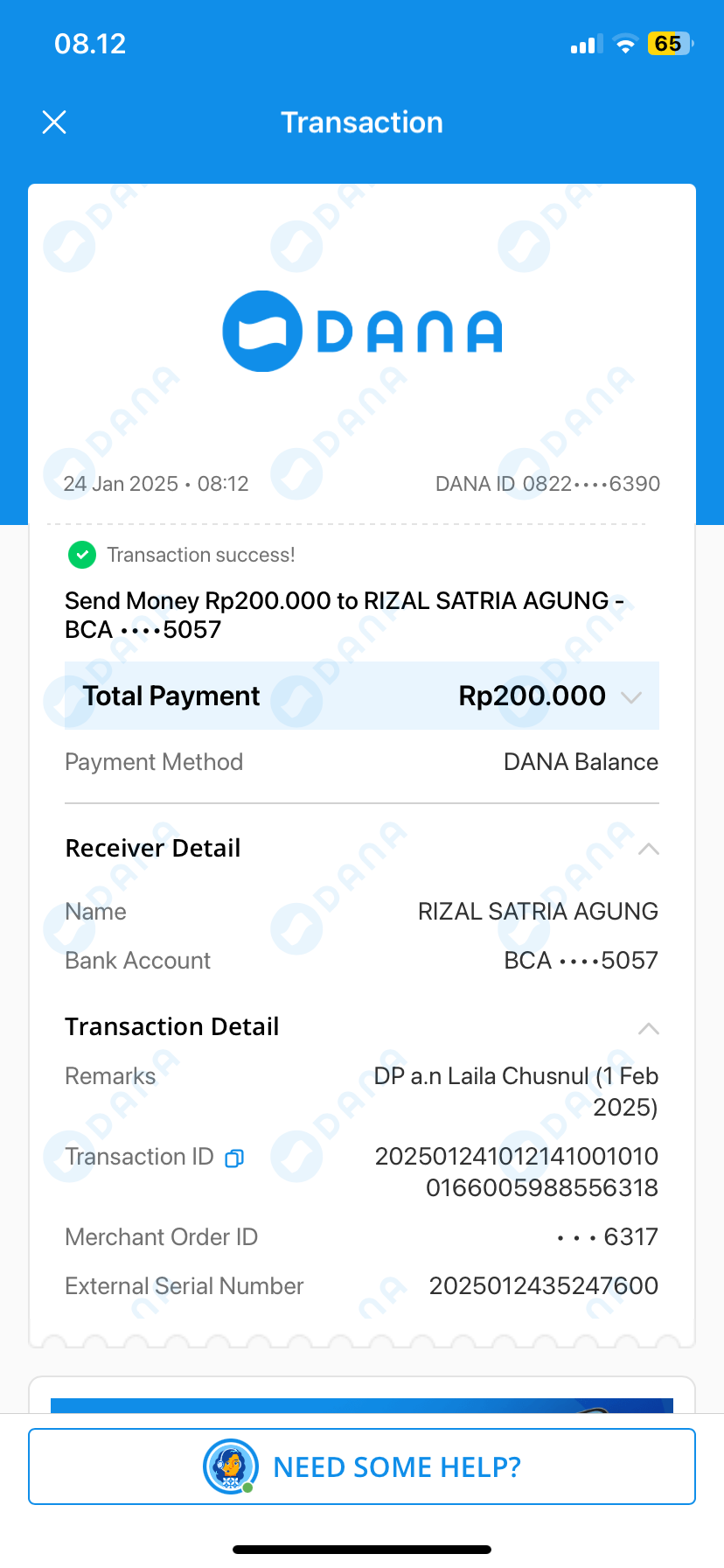
Task: Close the Transaction screen
Action: click(54, 122)
